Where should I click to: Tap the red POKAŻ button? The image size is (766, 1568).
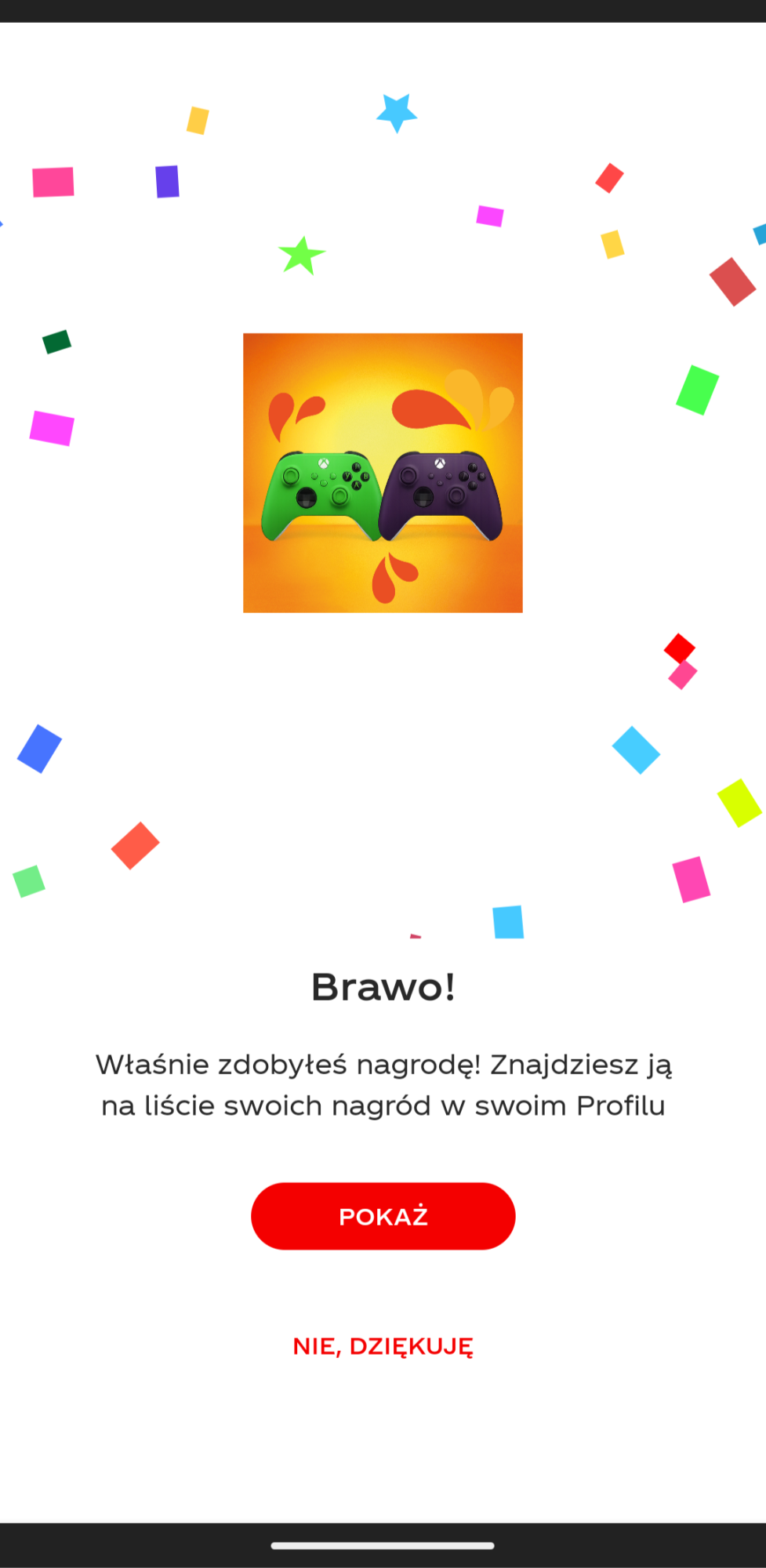[383, 1216]
